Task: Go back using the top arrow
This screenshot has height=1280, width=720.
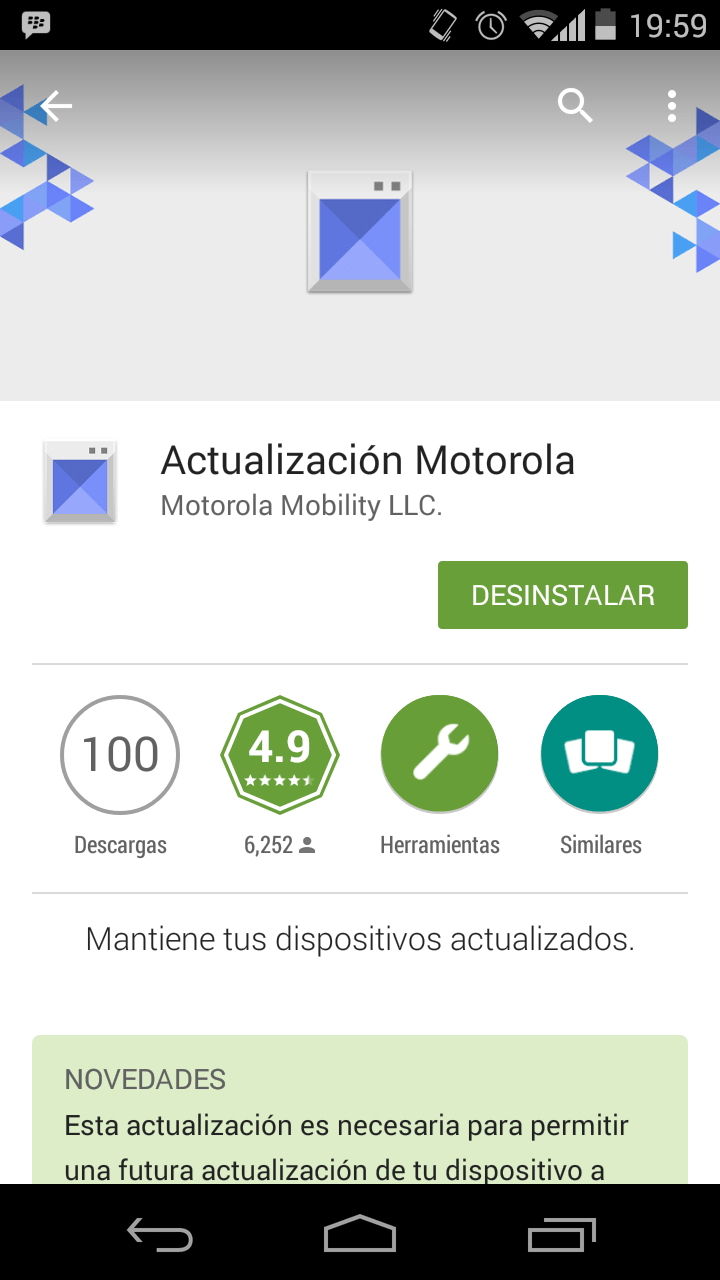Action: (56, 106)
